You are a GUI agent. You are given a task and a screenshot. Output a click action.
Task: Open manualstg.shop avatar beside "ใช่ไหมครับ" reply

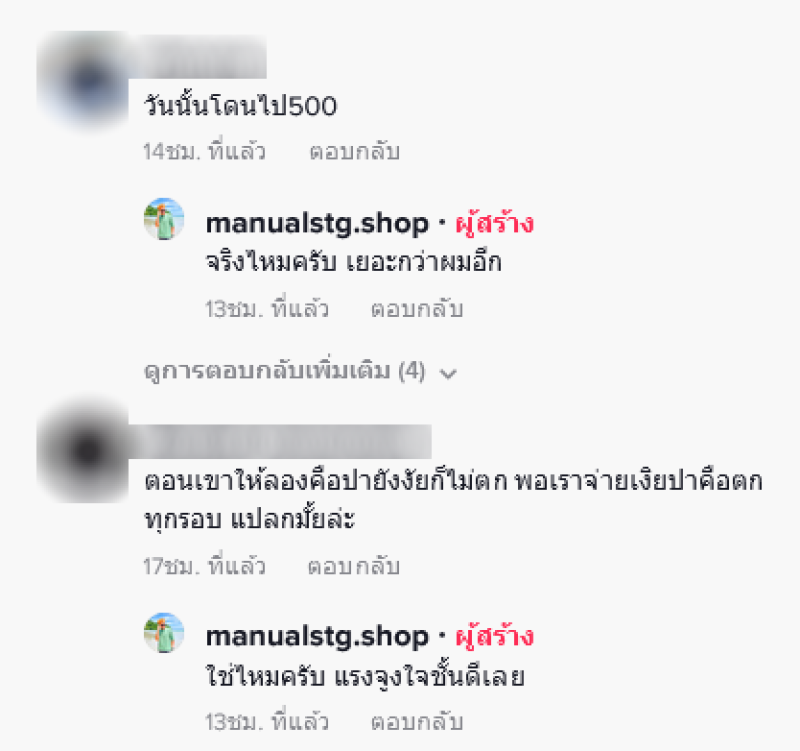(164, 633)
